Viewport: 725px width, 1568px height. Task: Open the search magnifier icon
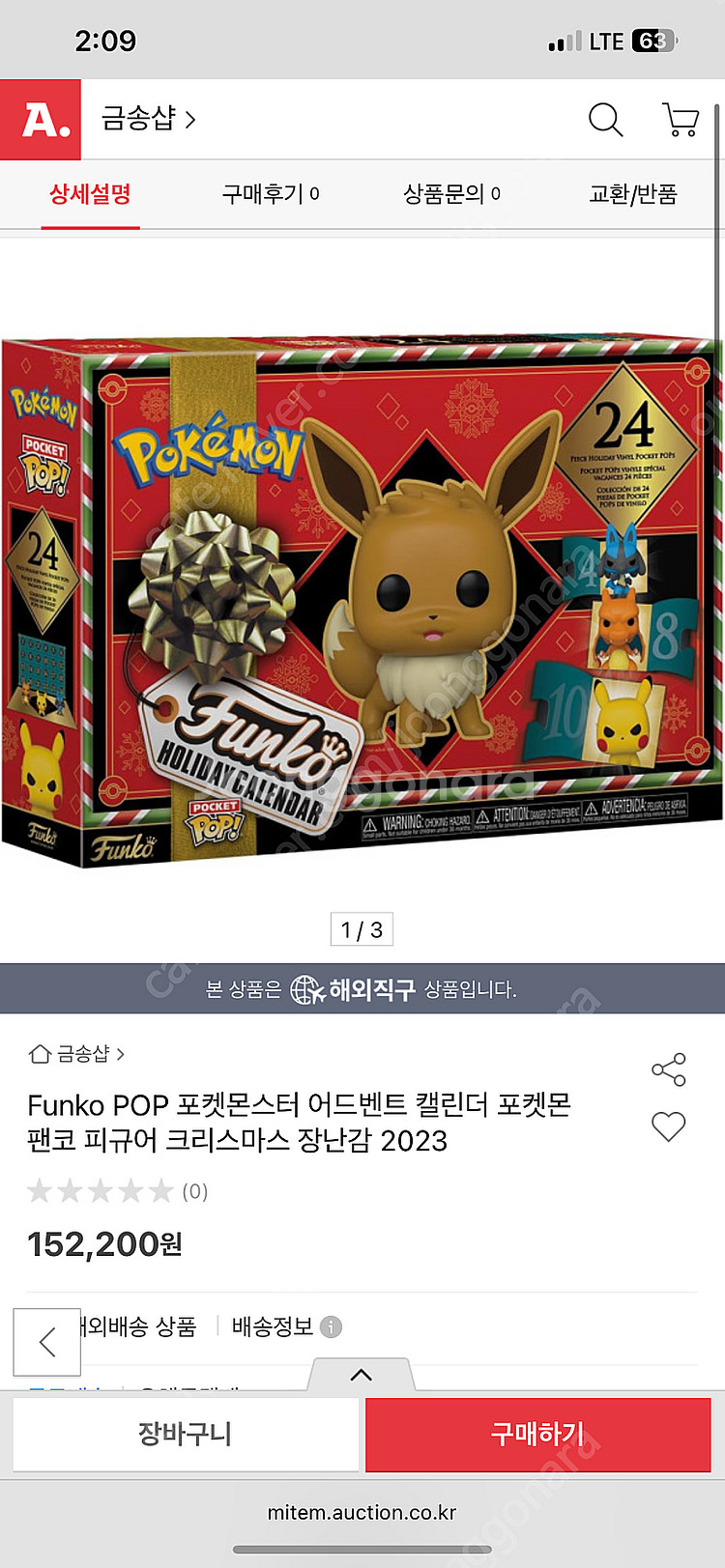point(605,120)
